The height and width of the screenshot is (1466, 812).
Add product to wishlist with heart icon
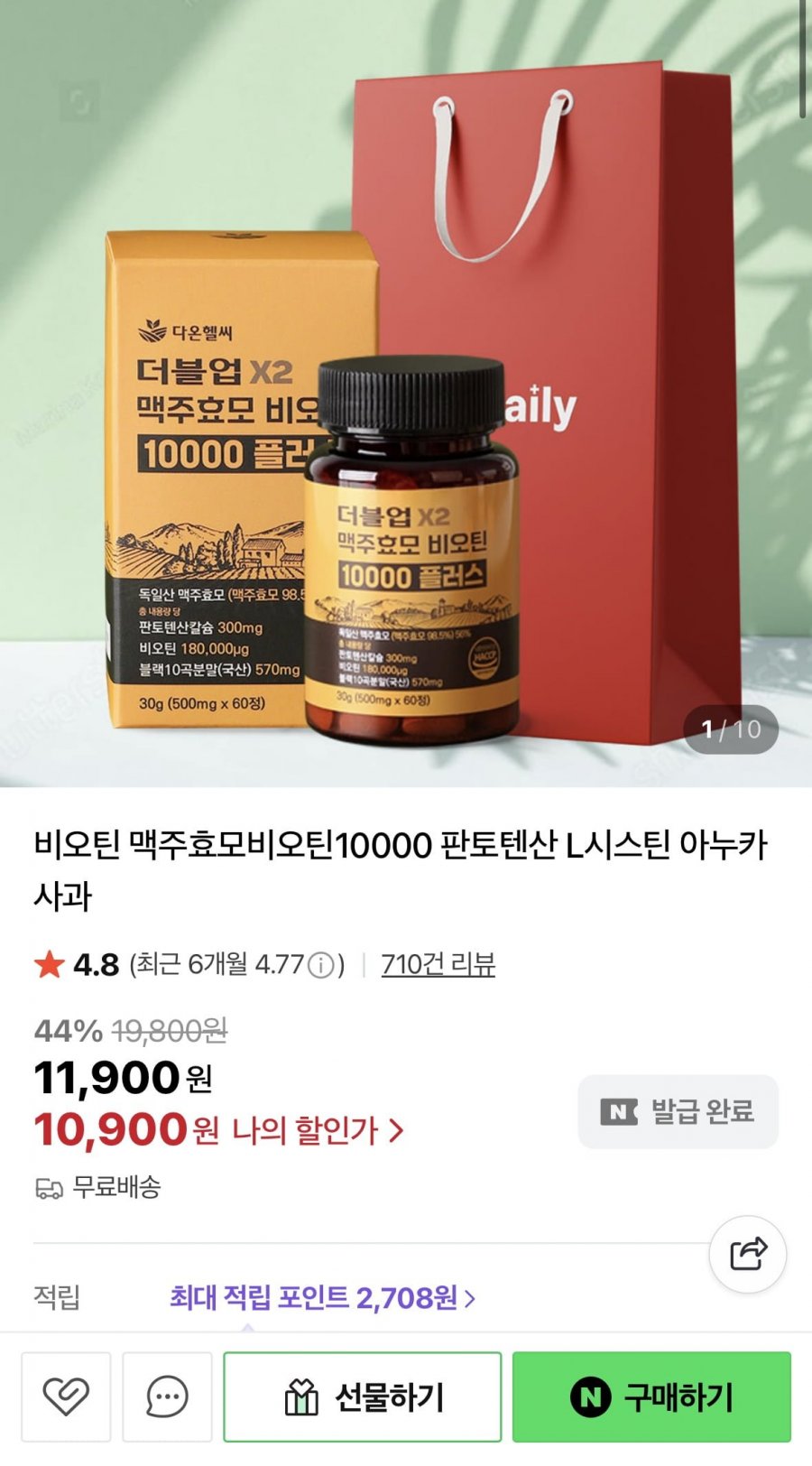66,1396
